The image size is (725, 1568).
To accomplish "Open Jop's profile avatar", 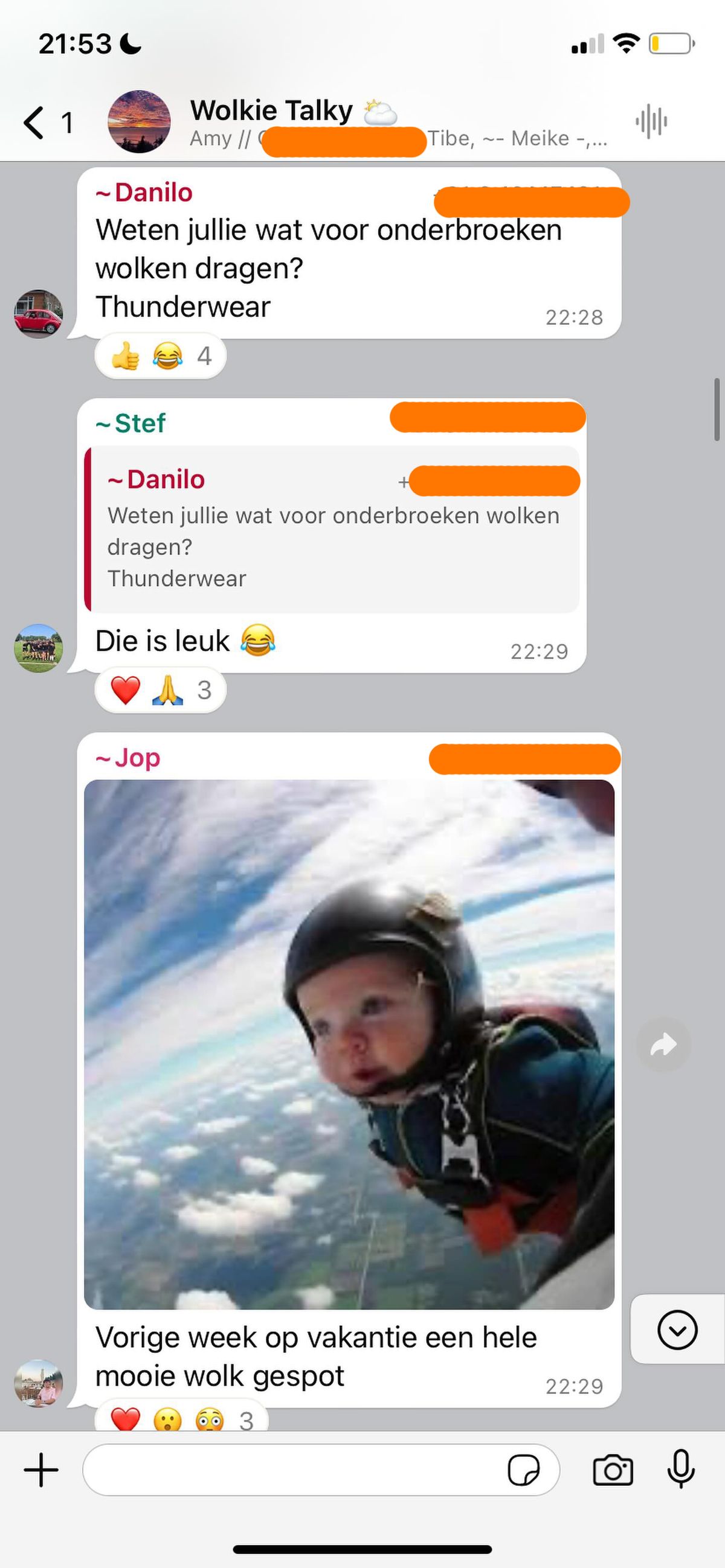I will [39, 1384].
